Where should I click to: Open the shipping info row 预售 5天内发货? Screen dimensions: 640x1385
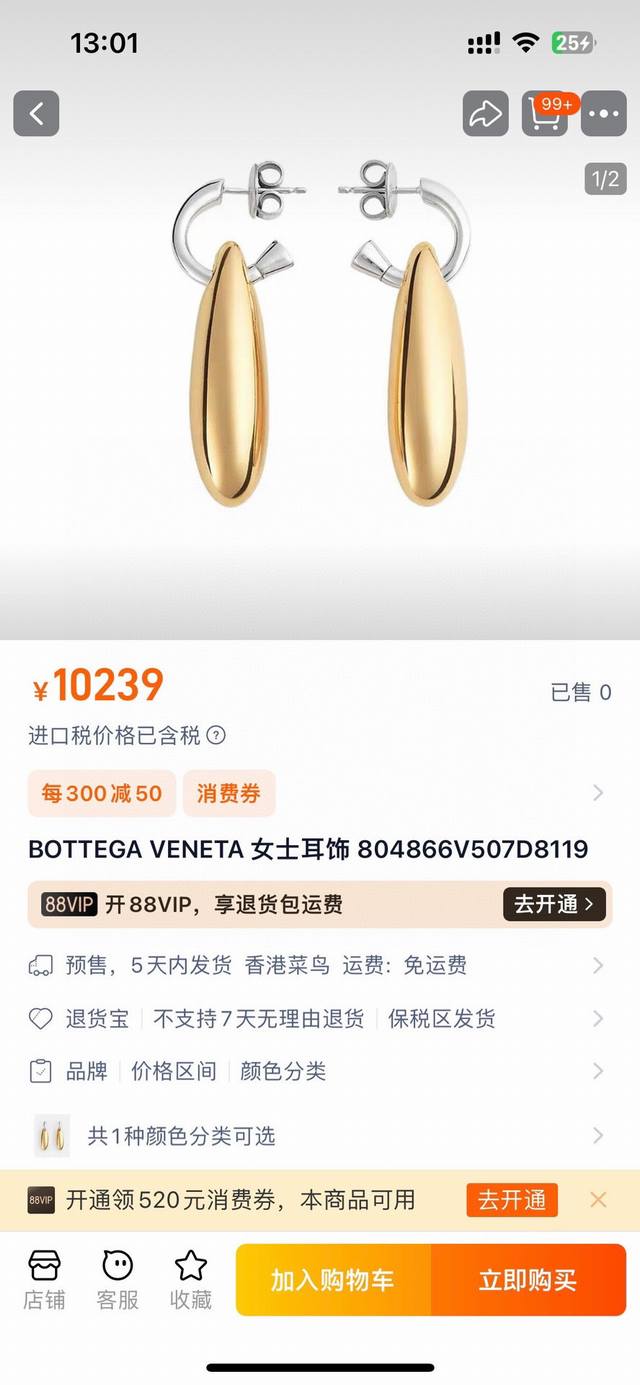click(318, 965)
